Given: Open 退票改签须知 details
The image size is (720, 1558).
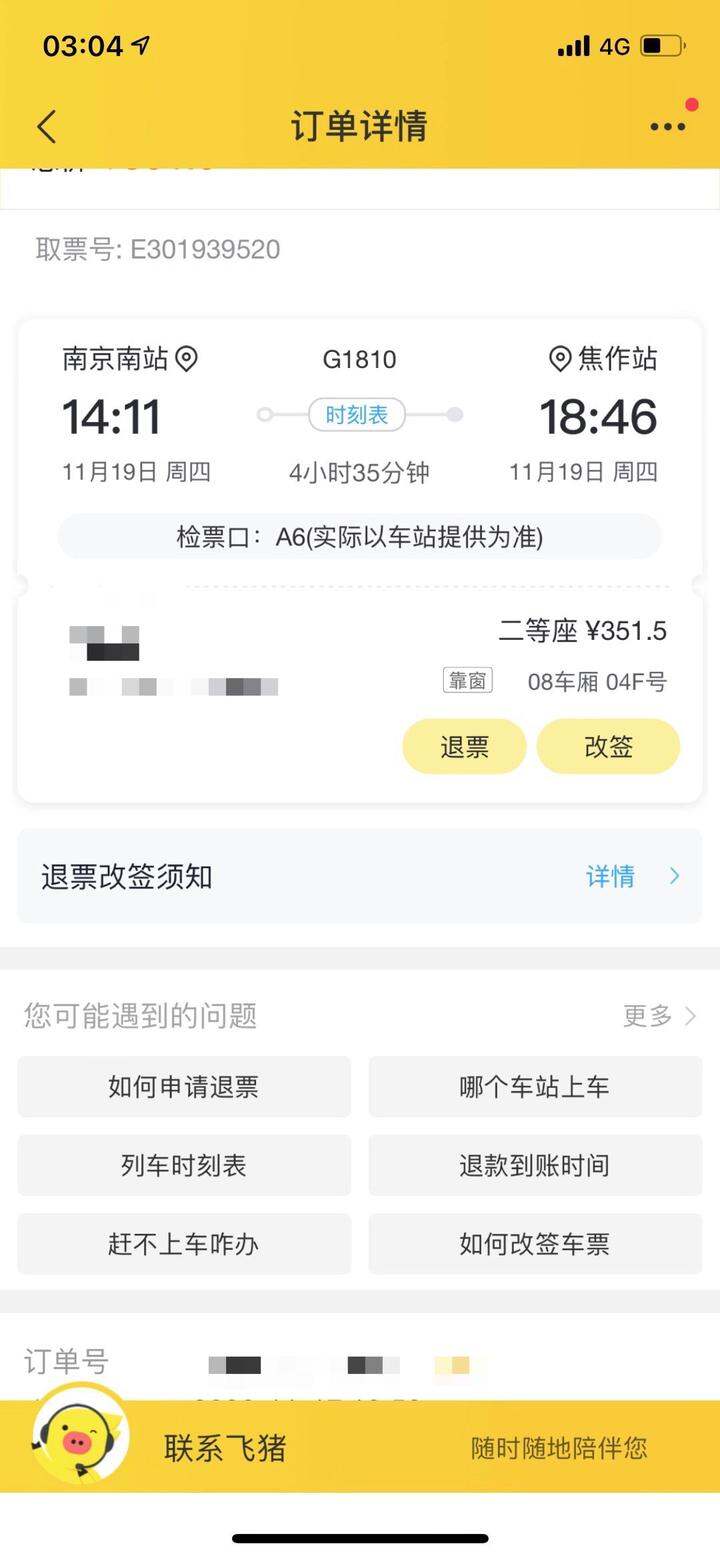Looking at the screenshot, I should 360,877.
